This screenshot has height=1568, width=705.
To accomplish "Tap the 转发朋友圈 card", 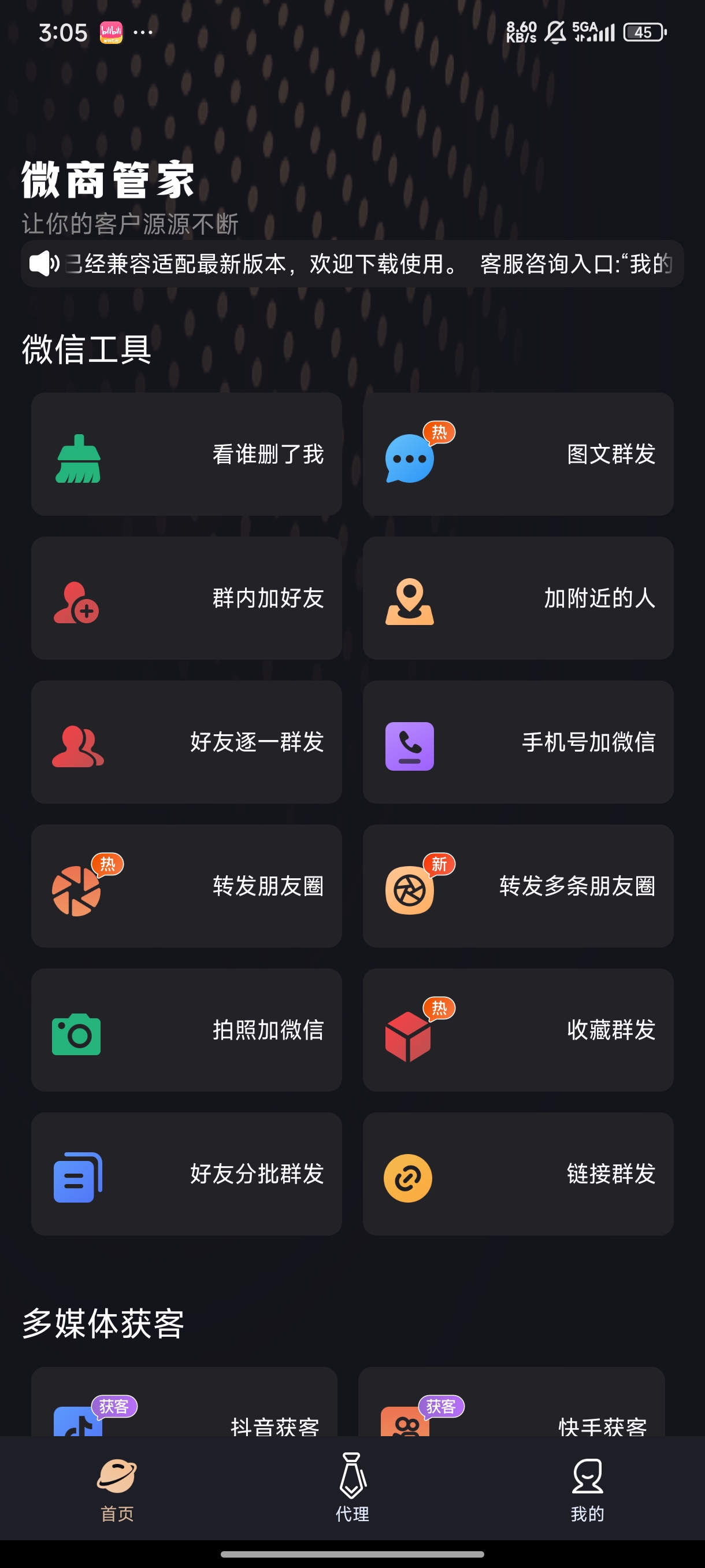I will pyautogui.click(x=186, y=886).
